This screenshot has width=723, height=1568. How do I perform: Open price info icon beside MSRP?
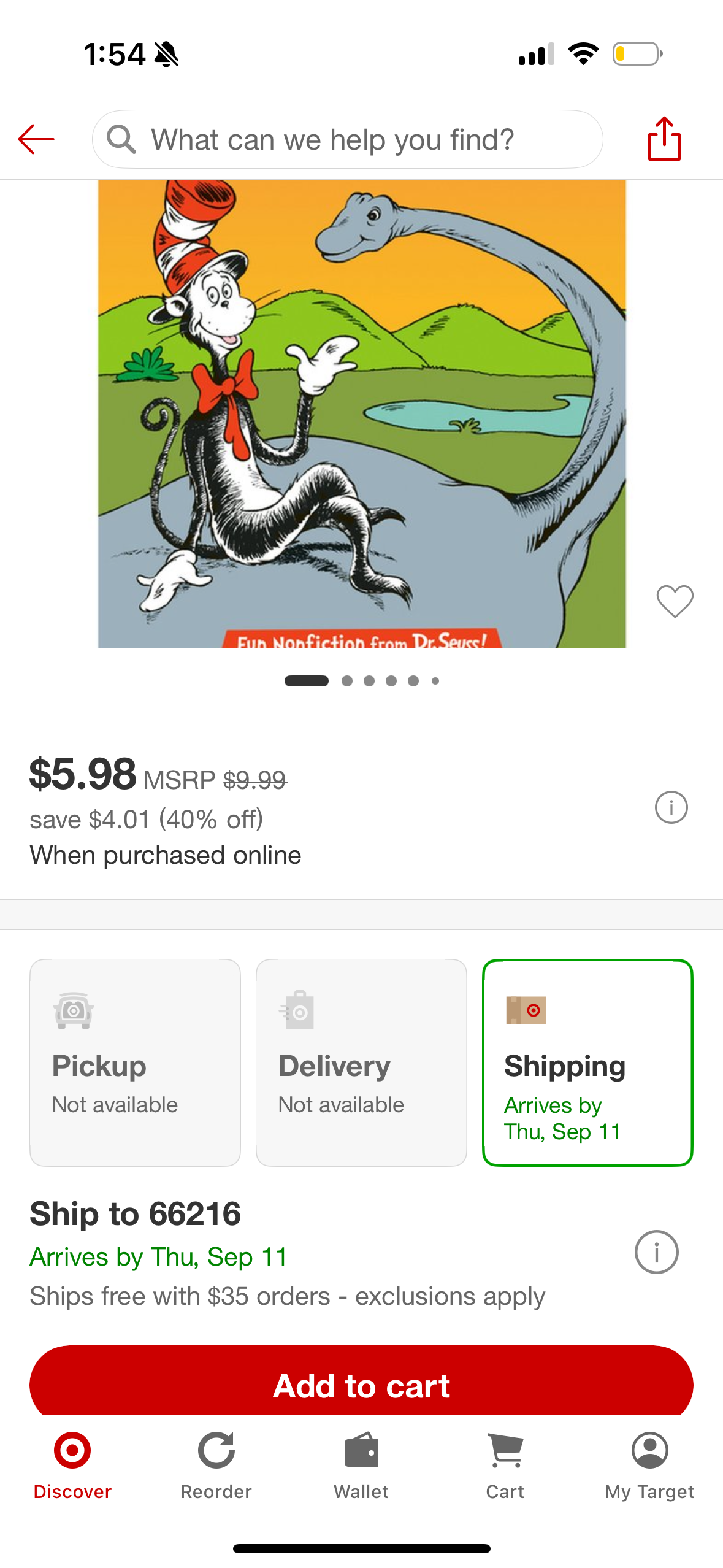[x=671, y=807]
